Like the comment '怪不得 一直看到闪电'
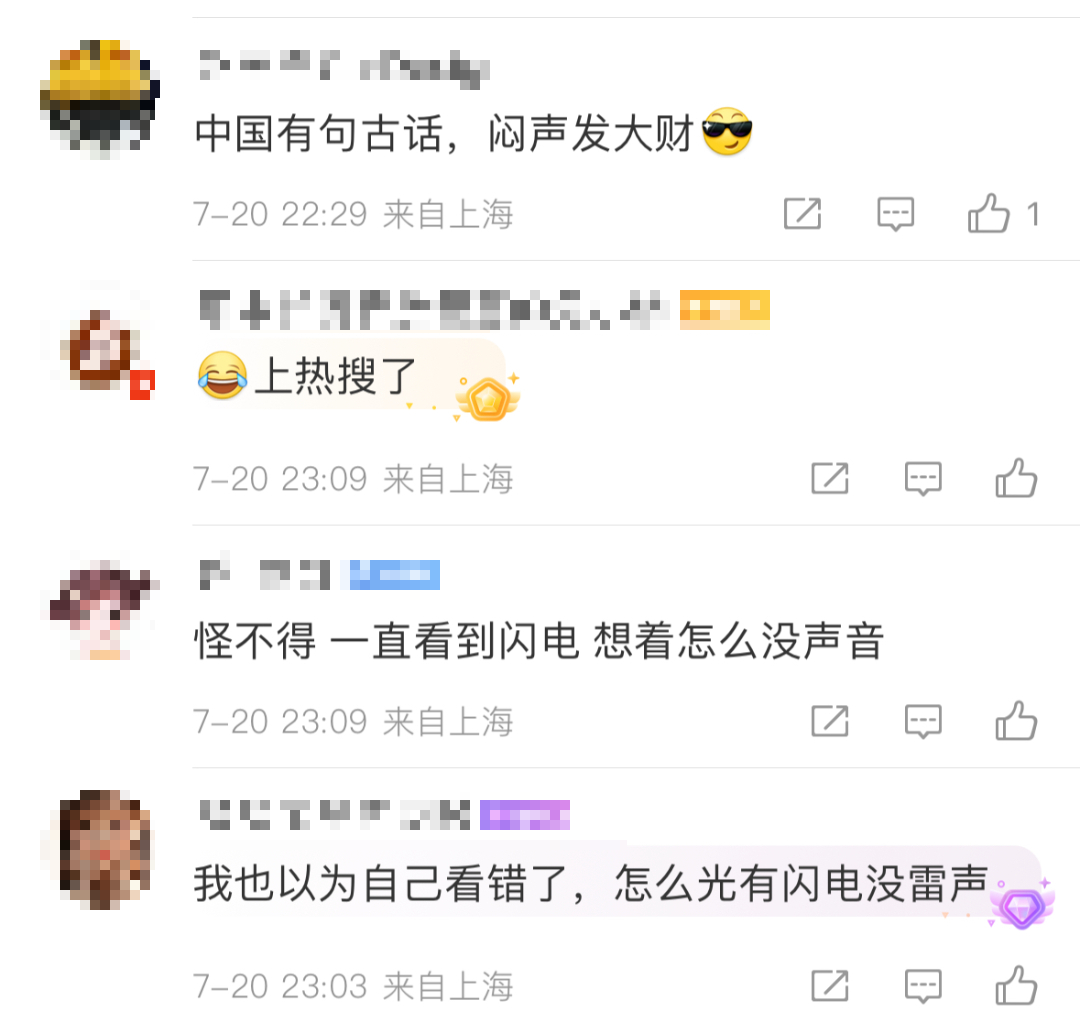Screen dimensions: 1080x1030 (x=1016, y=721)
